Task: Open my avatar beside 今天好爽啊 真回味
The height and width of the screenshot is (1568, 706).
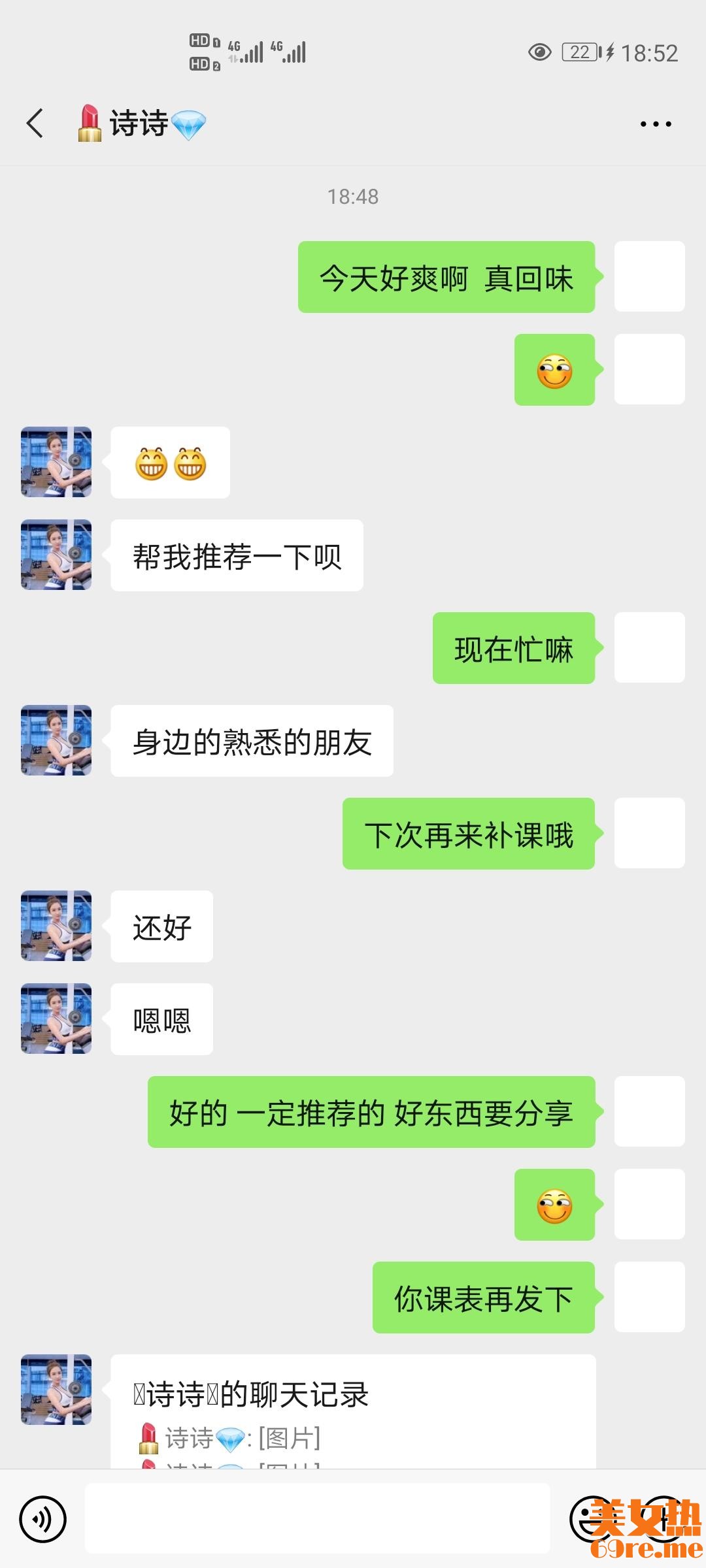Action: (649, 276)
